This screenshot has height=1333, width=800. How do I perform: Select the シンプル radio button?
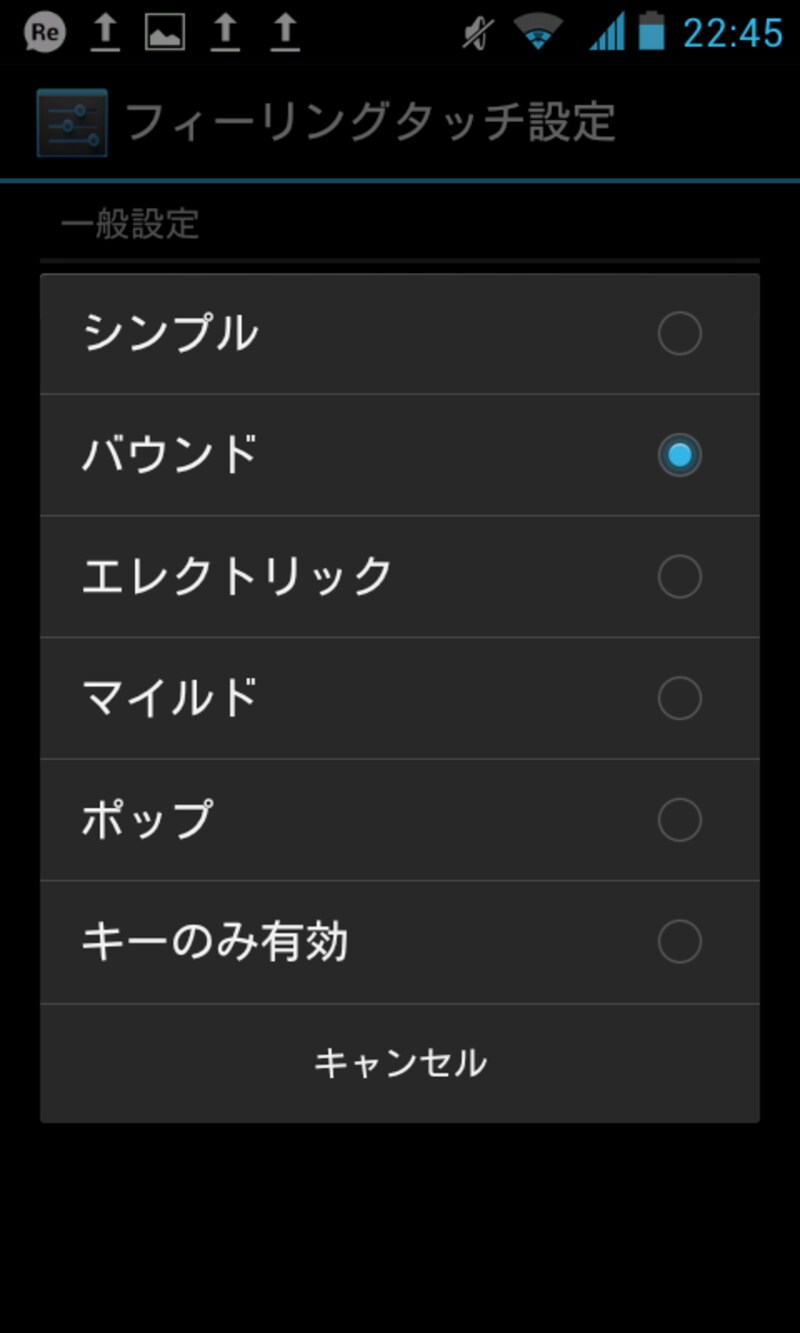(680, 334)
